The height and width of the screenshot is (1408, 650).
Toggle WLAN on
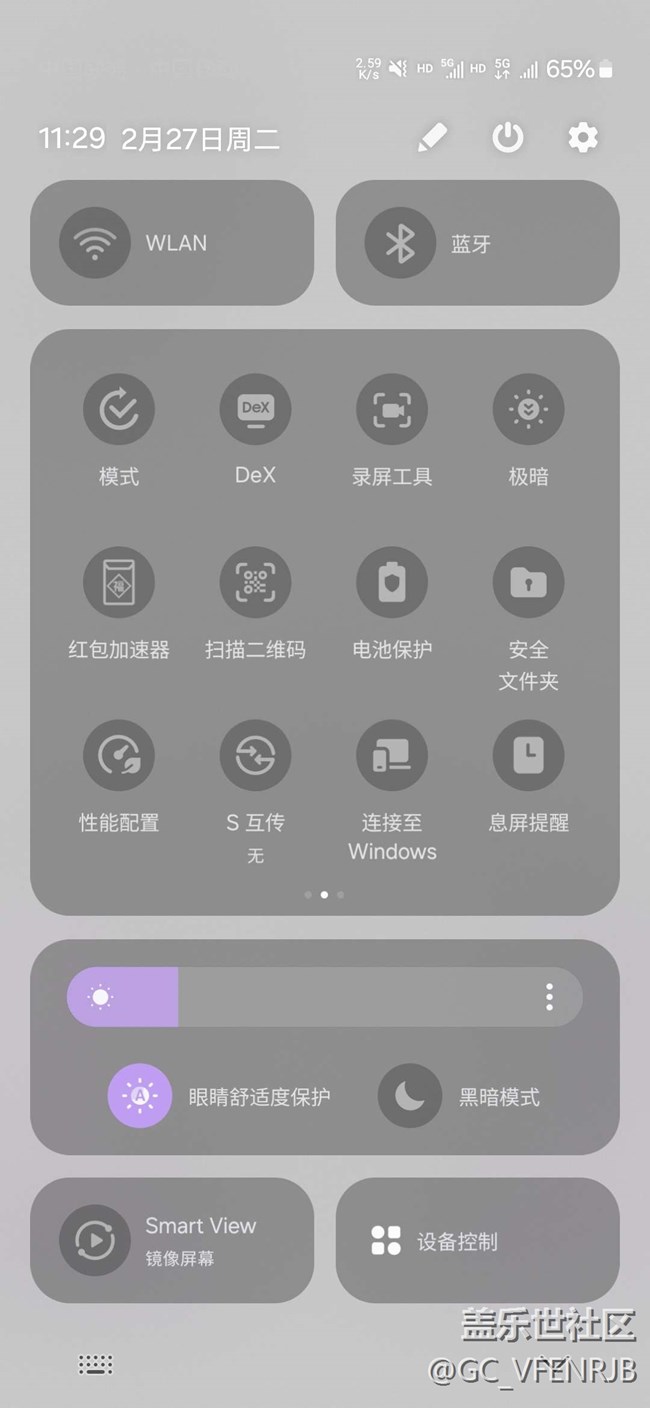(x=172, y=243)
